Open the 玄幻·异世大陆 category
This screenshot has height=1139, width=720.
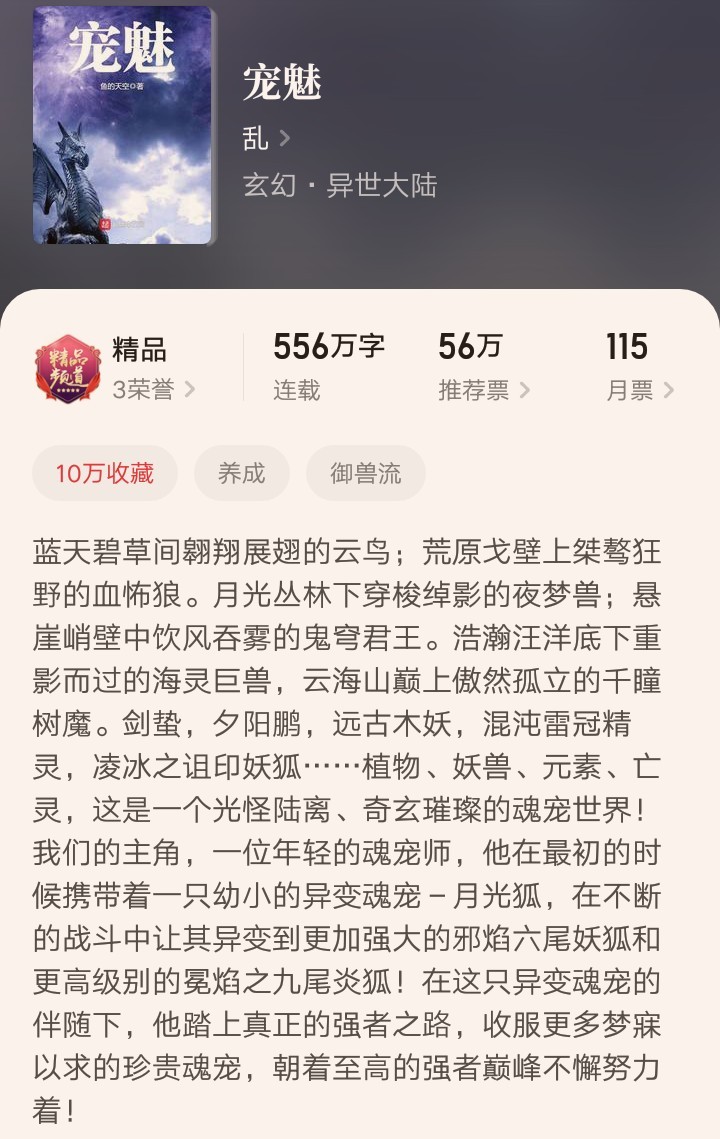[340, 186]
